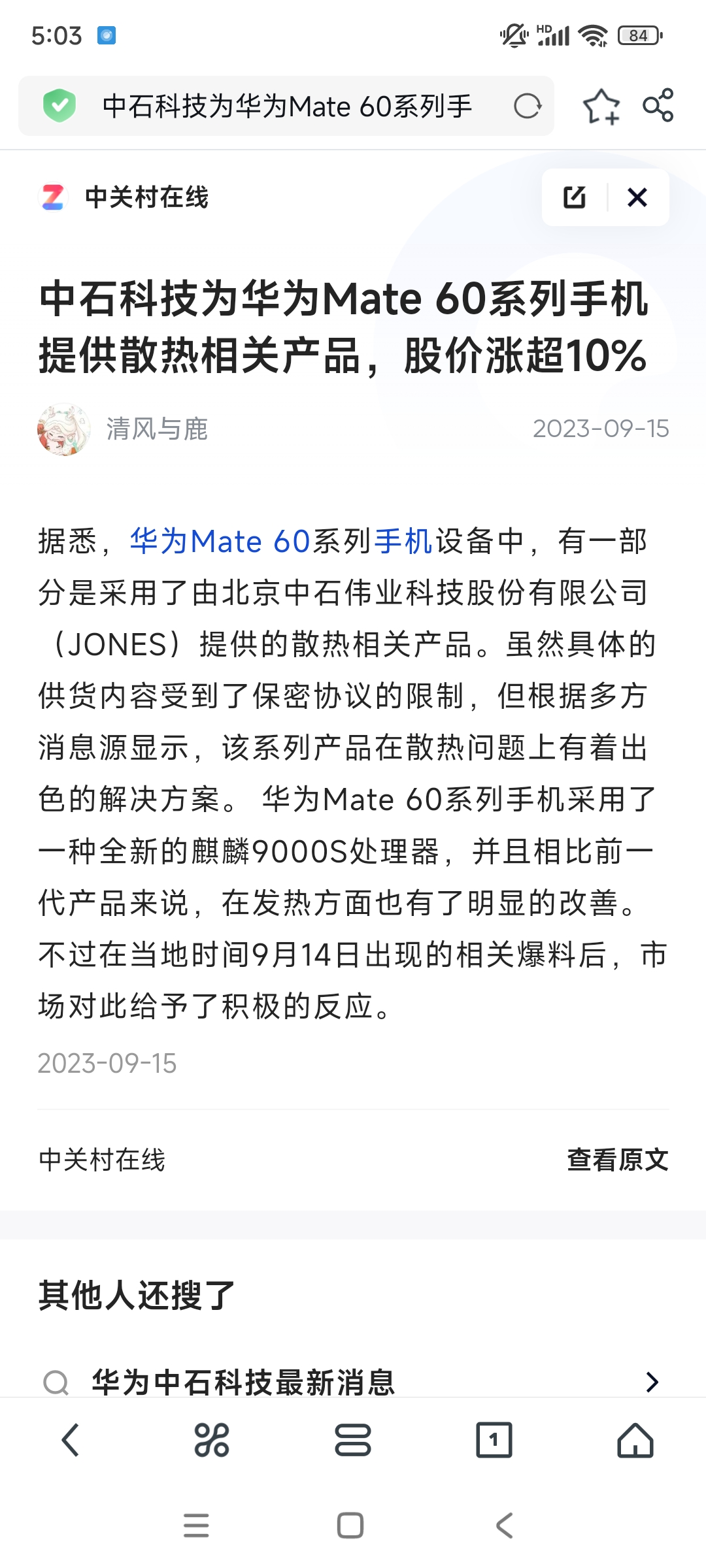Reload the page with the refresh icon
Image resolution: width=706 pixels, height=1568 pixels.
(x=528, y=106)
